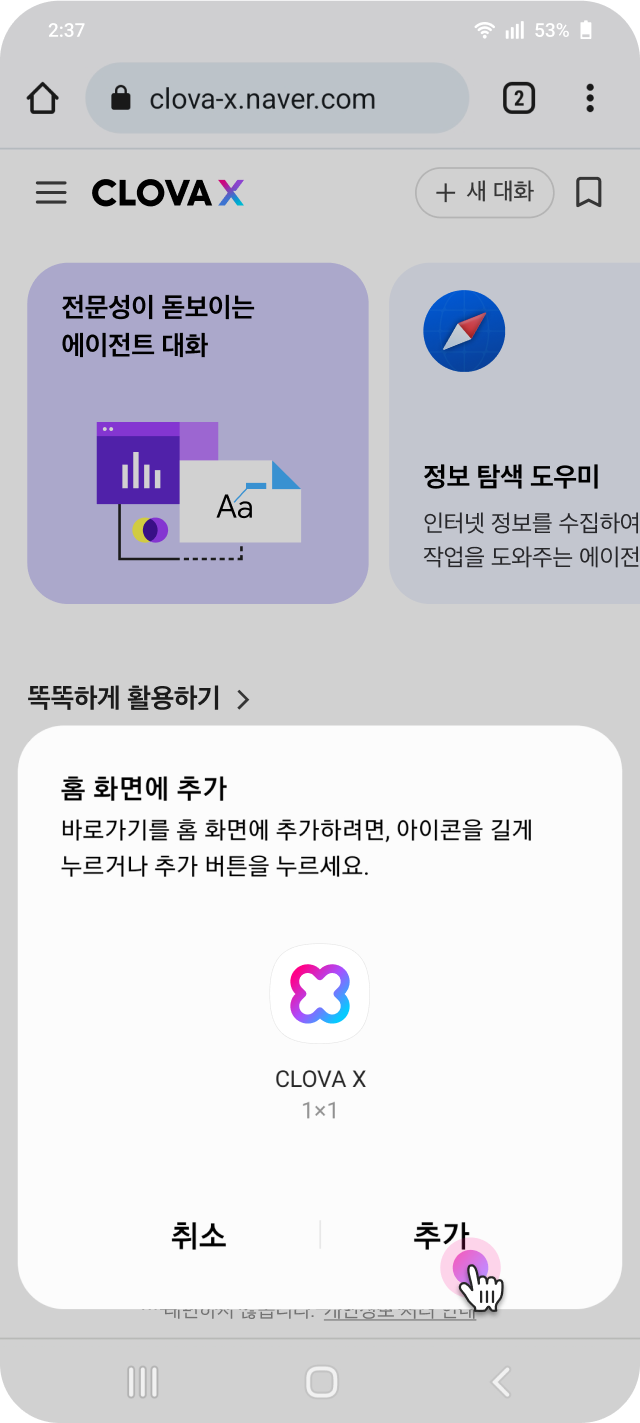Expand the 똑똑하게 활용하기 section

point(139,698)
